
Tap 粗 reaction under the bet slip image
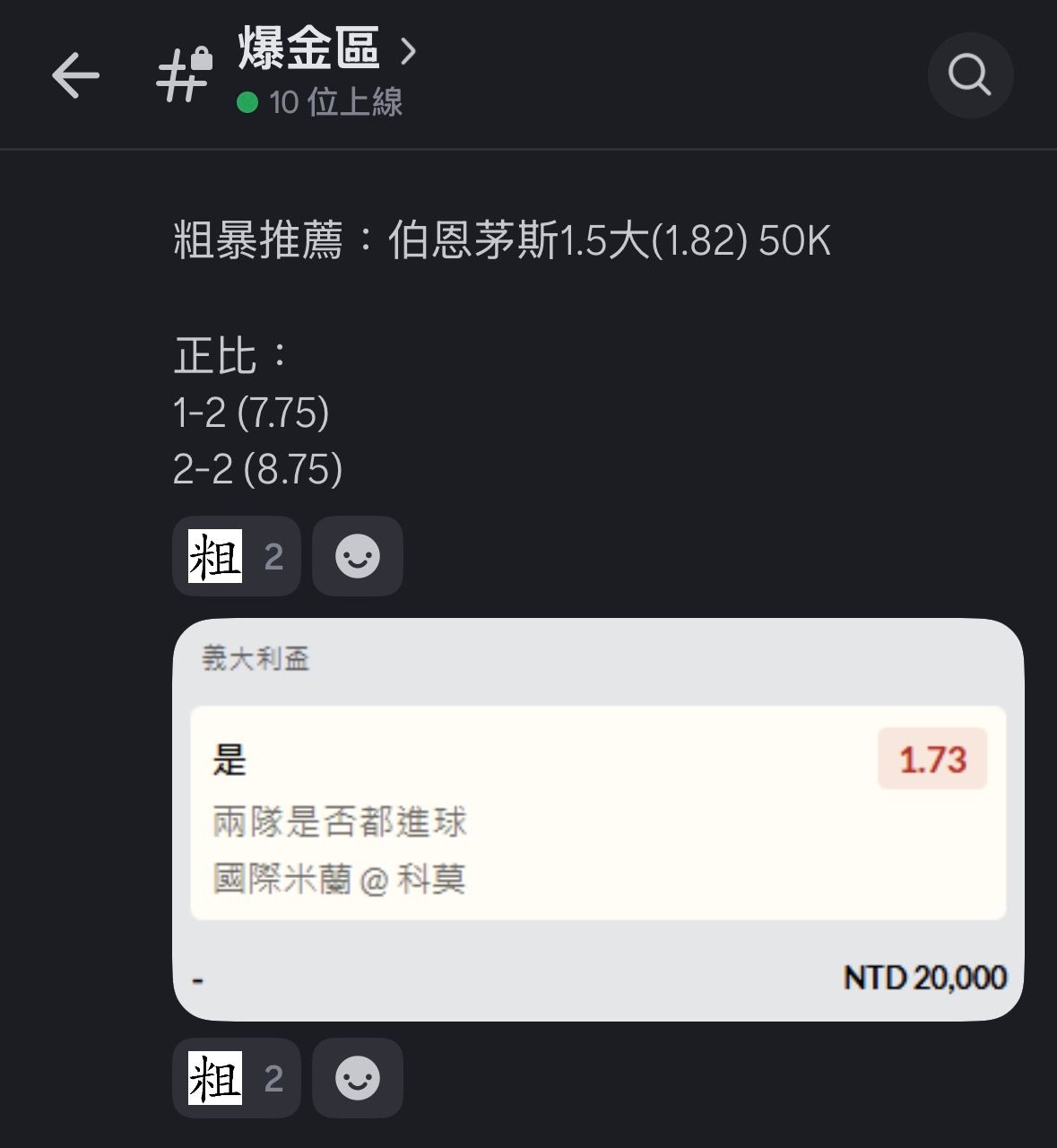tap(236, 1078)
